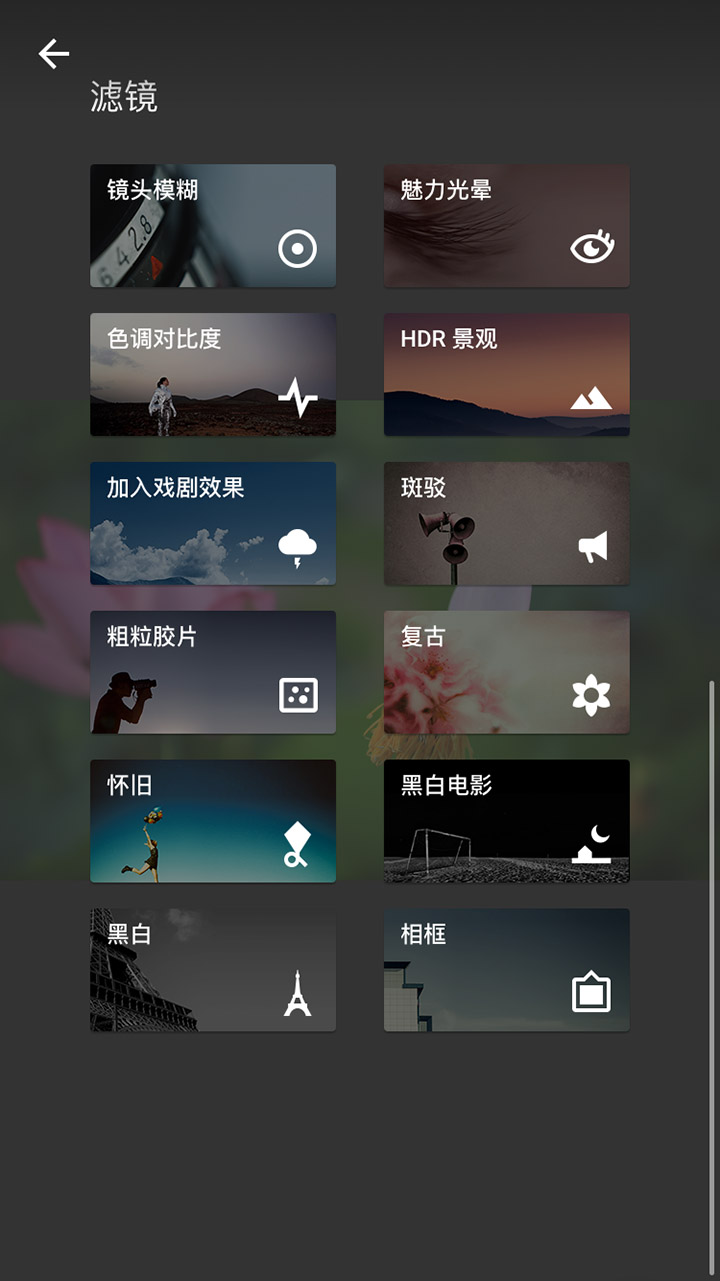Choose the HDR 景观 filter
The width and height of the screenshot is (720, 1281).
506,375
